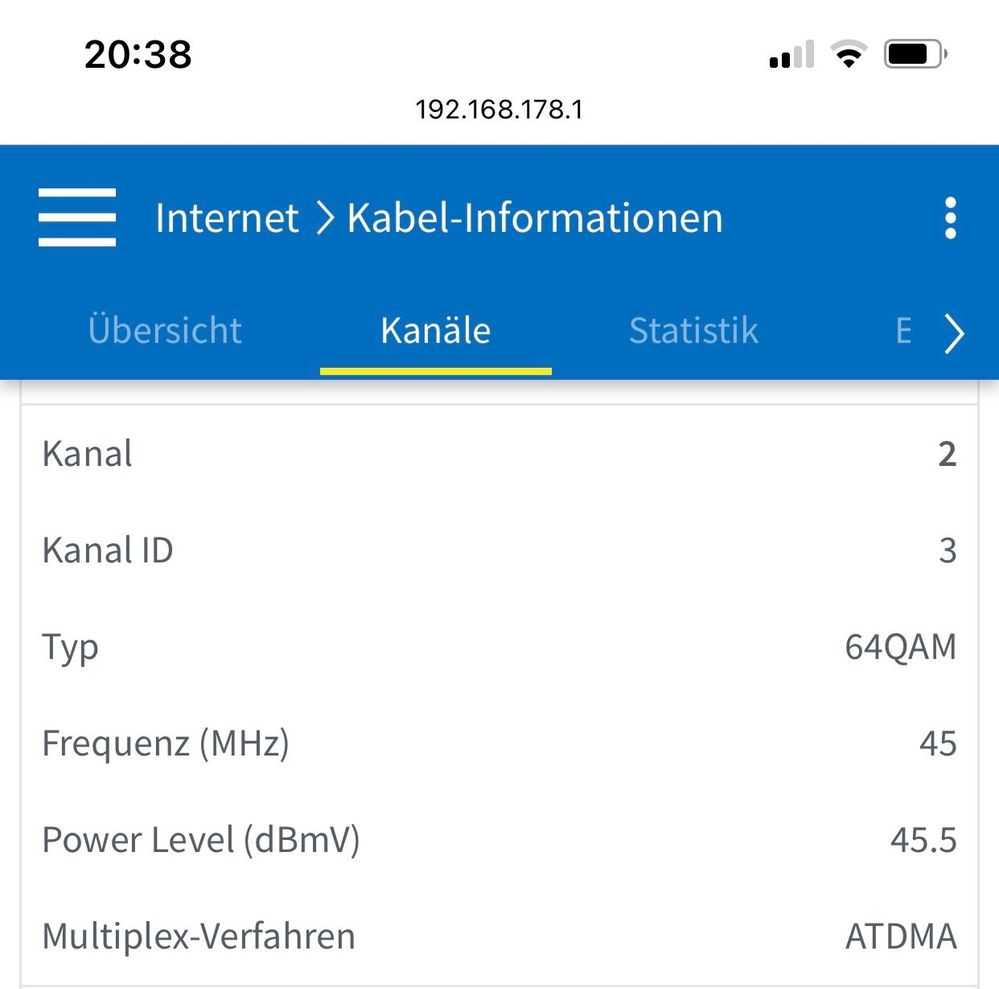Go to Internet in the breadcrumb

[x=227, y=218]
